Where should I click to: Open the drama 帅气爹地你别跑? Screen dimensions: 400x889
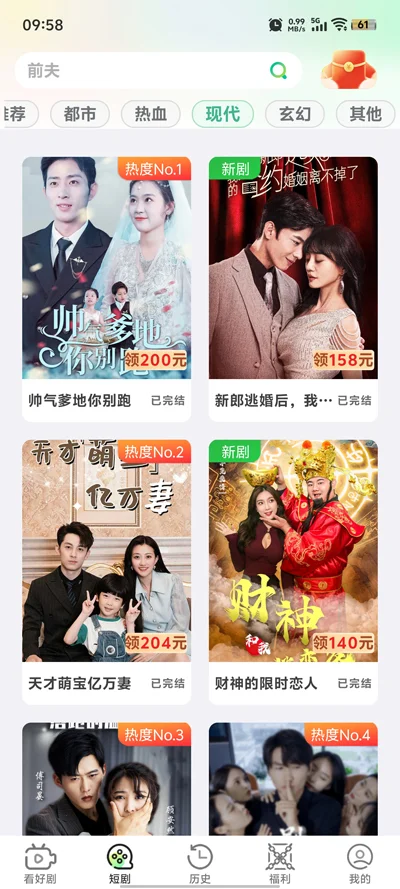coord(107,289)
